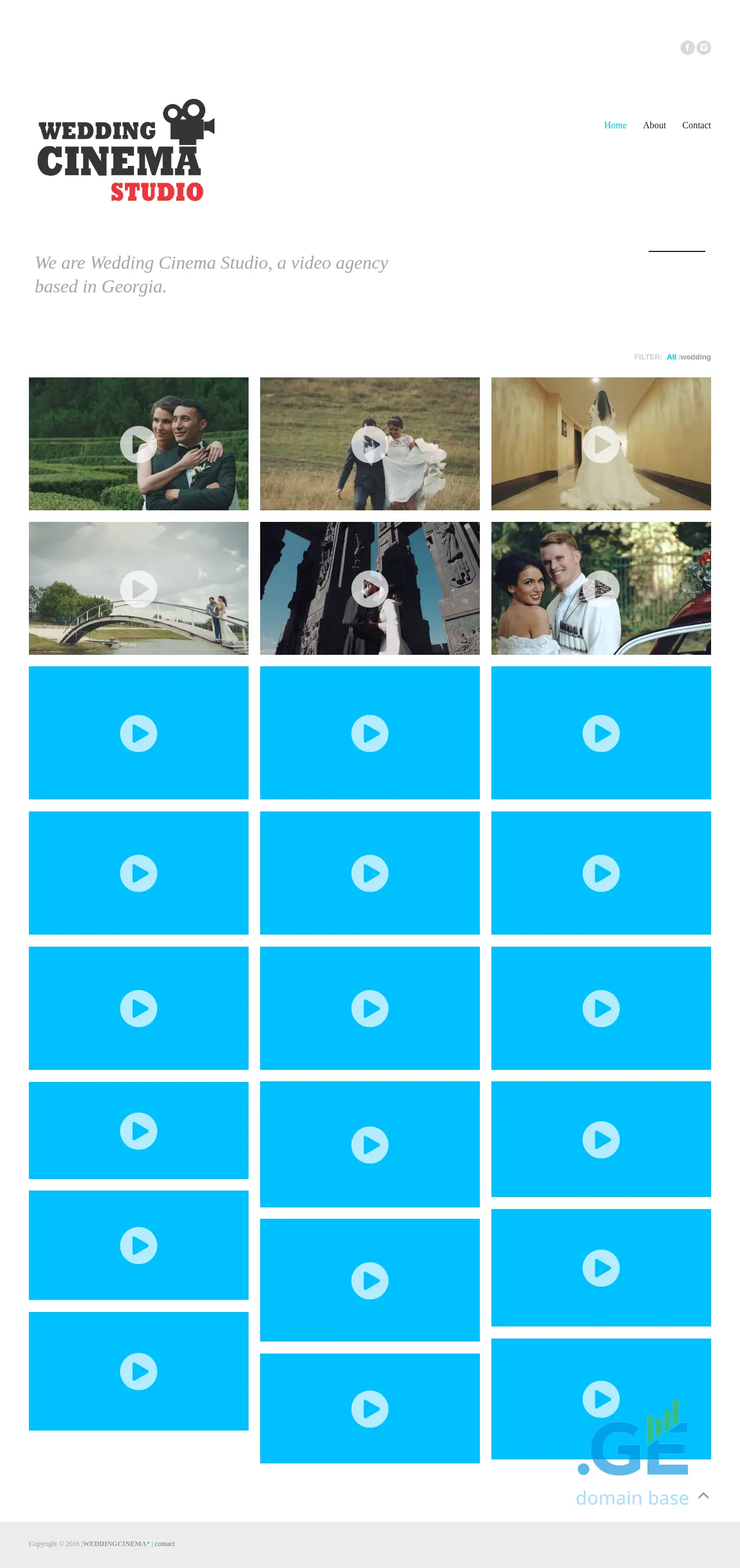Viewport: 740px width, 1568px height.
Task: Open the footer contact link
Action: pyautogui.click(x=164, y=1544)
